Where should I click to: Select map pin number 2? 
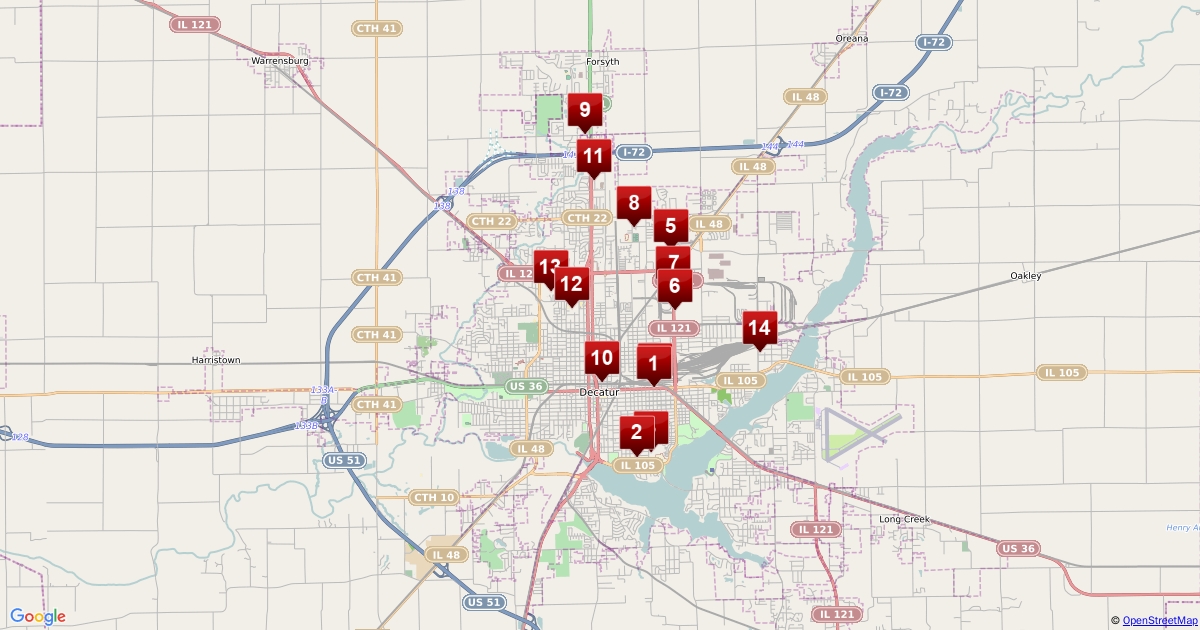pos(636,434)
